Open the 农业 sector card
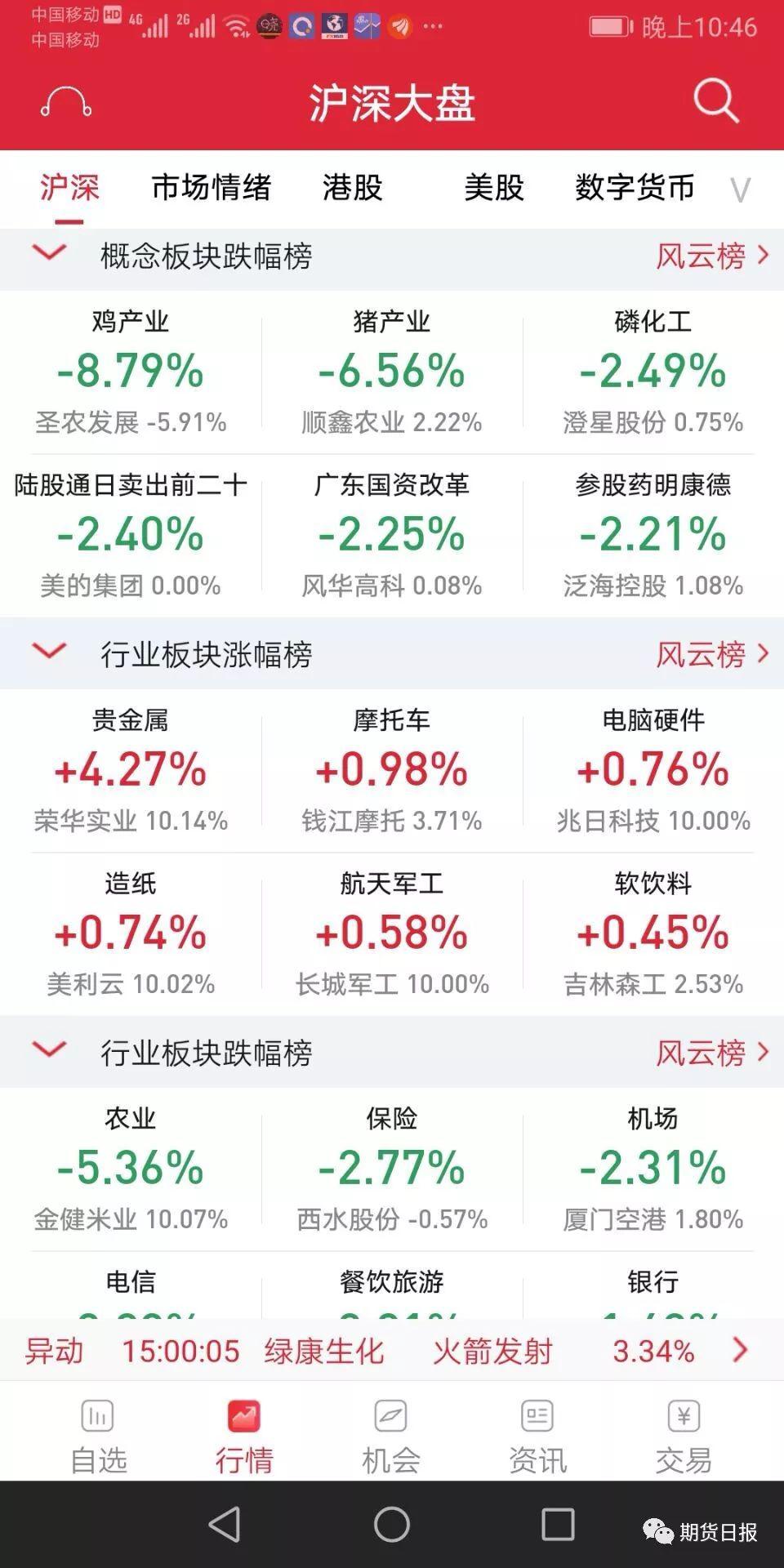Screen dimensions: 784x1568 [131, 1168]
